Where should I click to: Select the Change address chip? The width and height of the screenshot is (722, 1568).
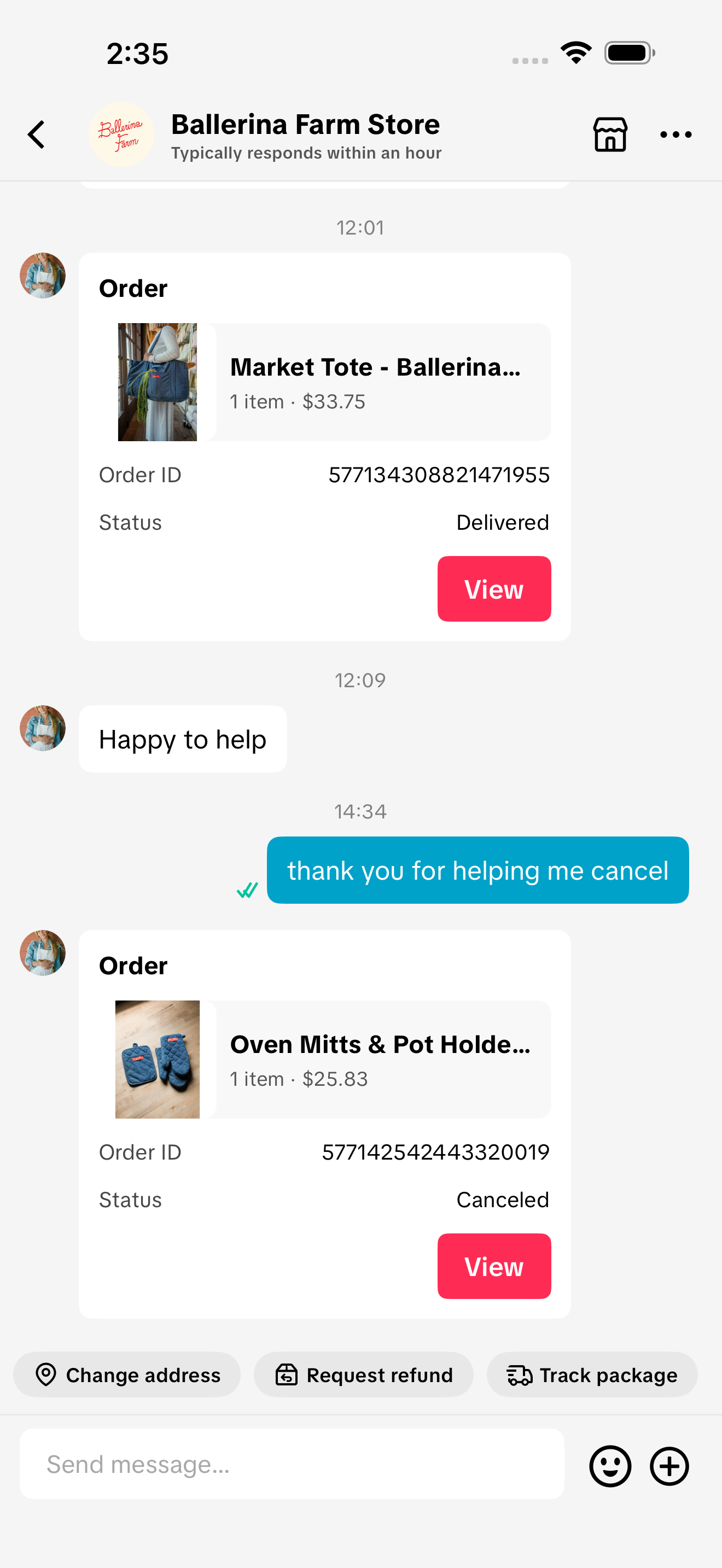tap(127, 1375)
